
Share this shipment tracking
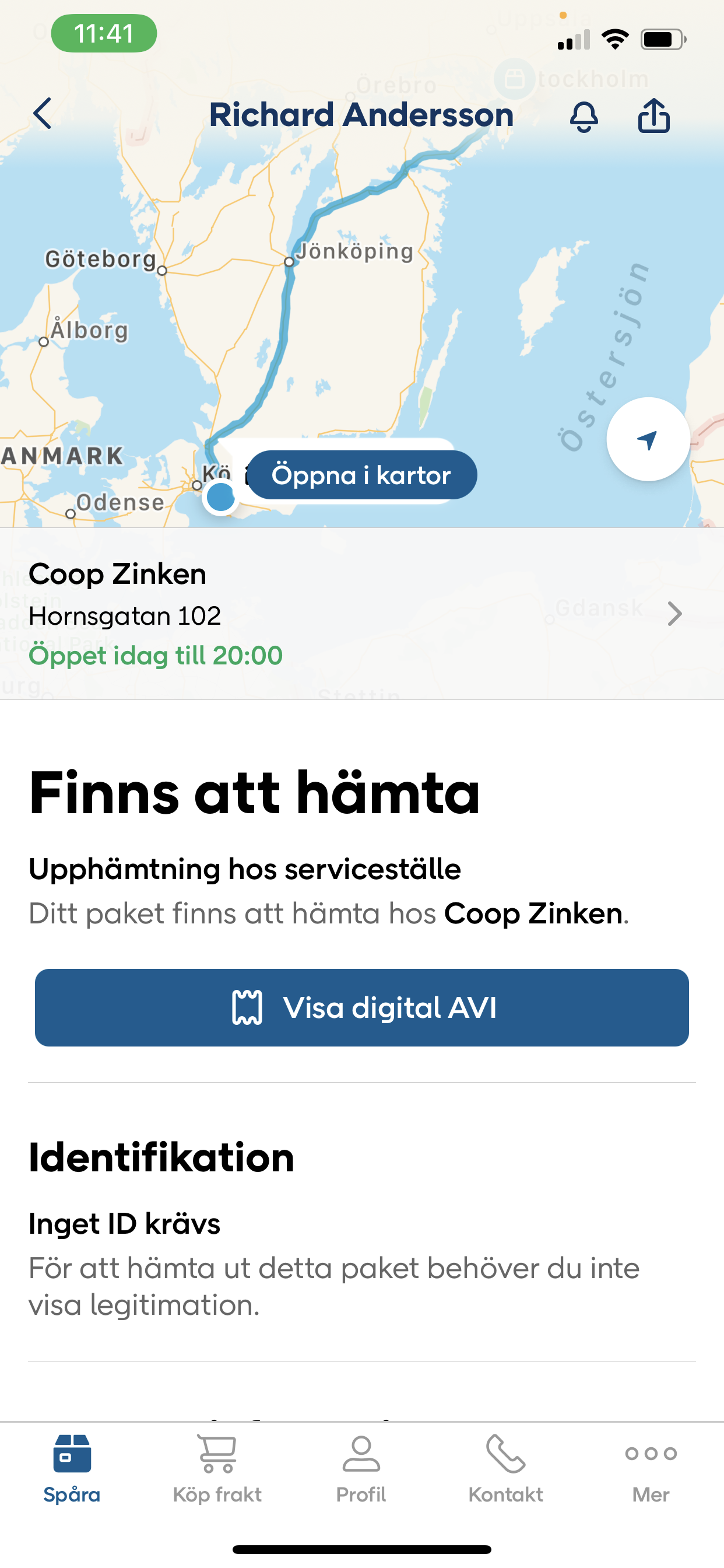[x=653, y=115]
